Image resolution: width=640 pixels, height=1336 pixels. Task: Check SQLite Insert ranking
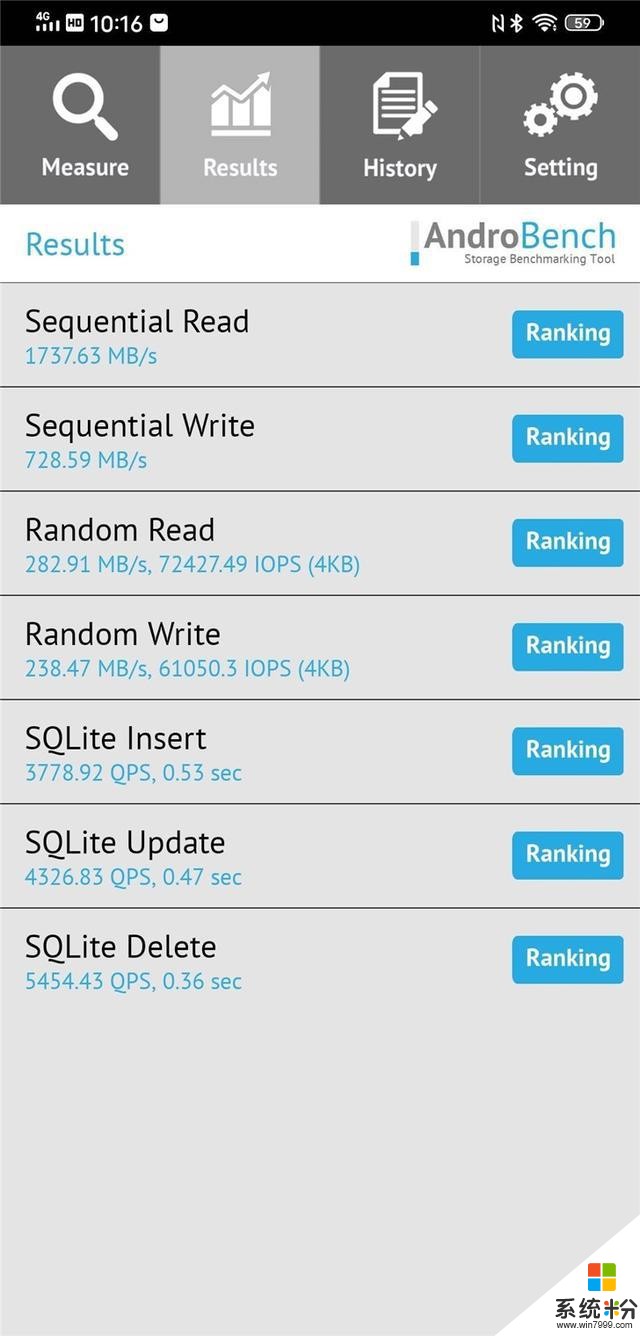(x=567, y=750)
